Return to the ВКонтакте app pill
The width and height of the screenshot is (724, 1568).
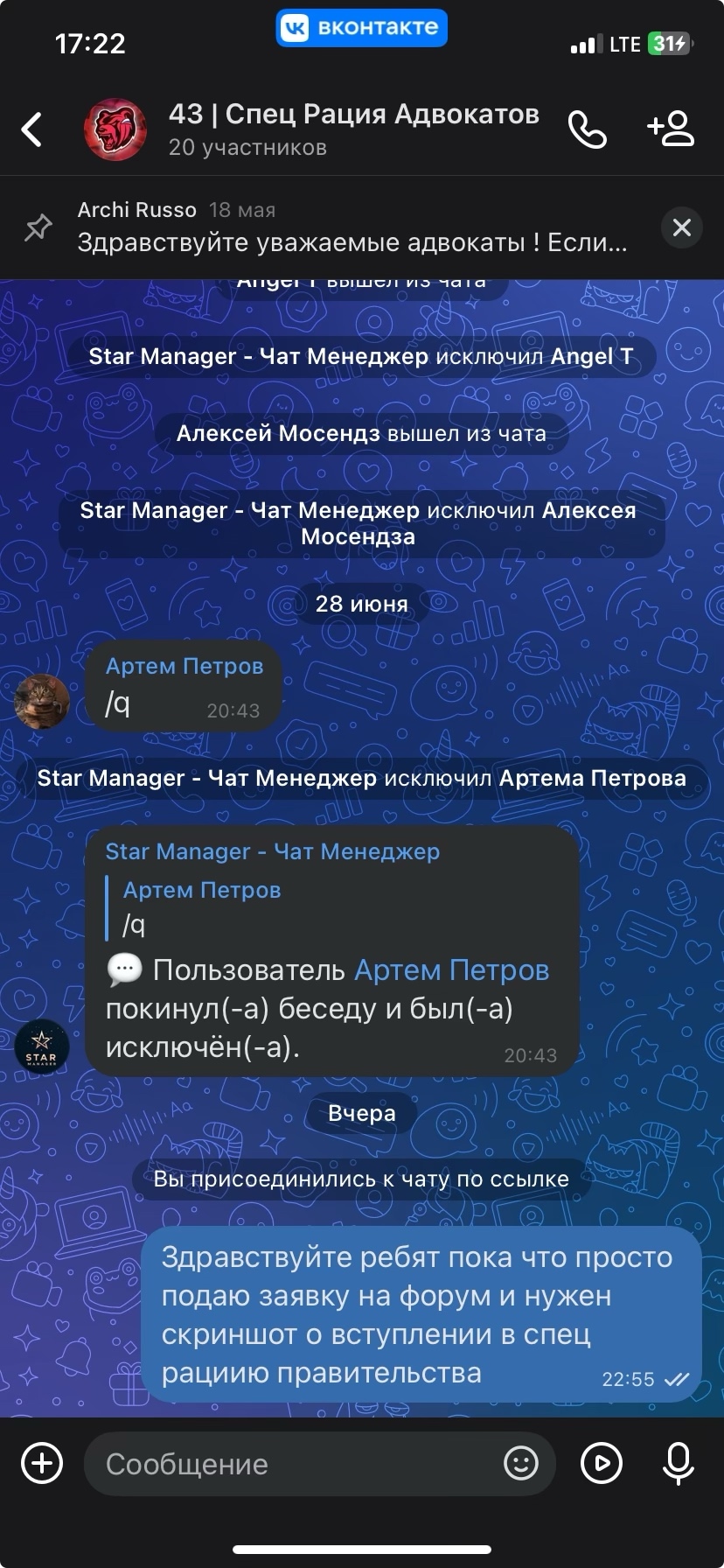click(x=362, y=28)
